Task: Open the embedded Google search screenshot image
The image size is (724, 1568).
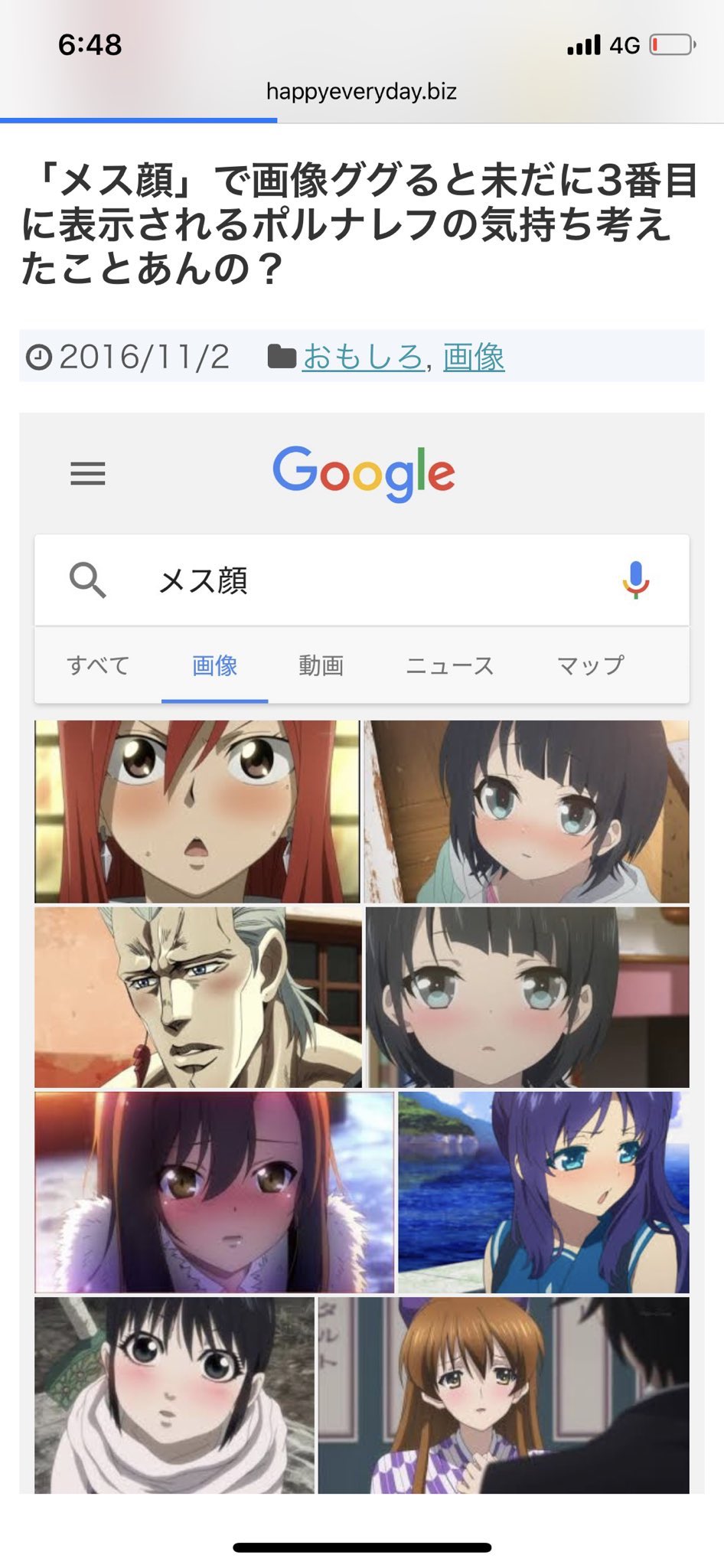Action: [x=361, y=952]
